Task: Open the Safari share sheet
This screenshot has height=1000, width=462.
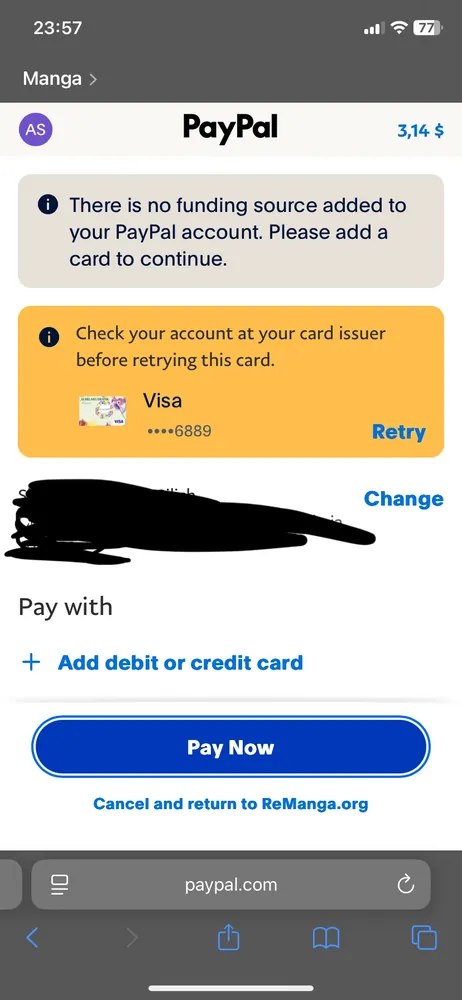Action: coord(228,938)
